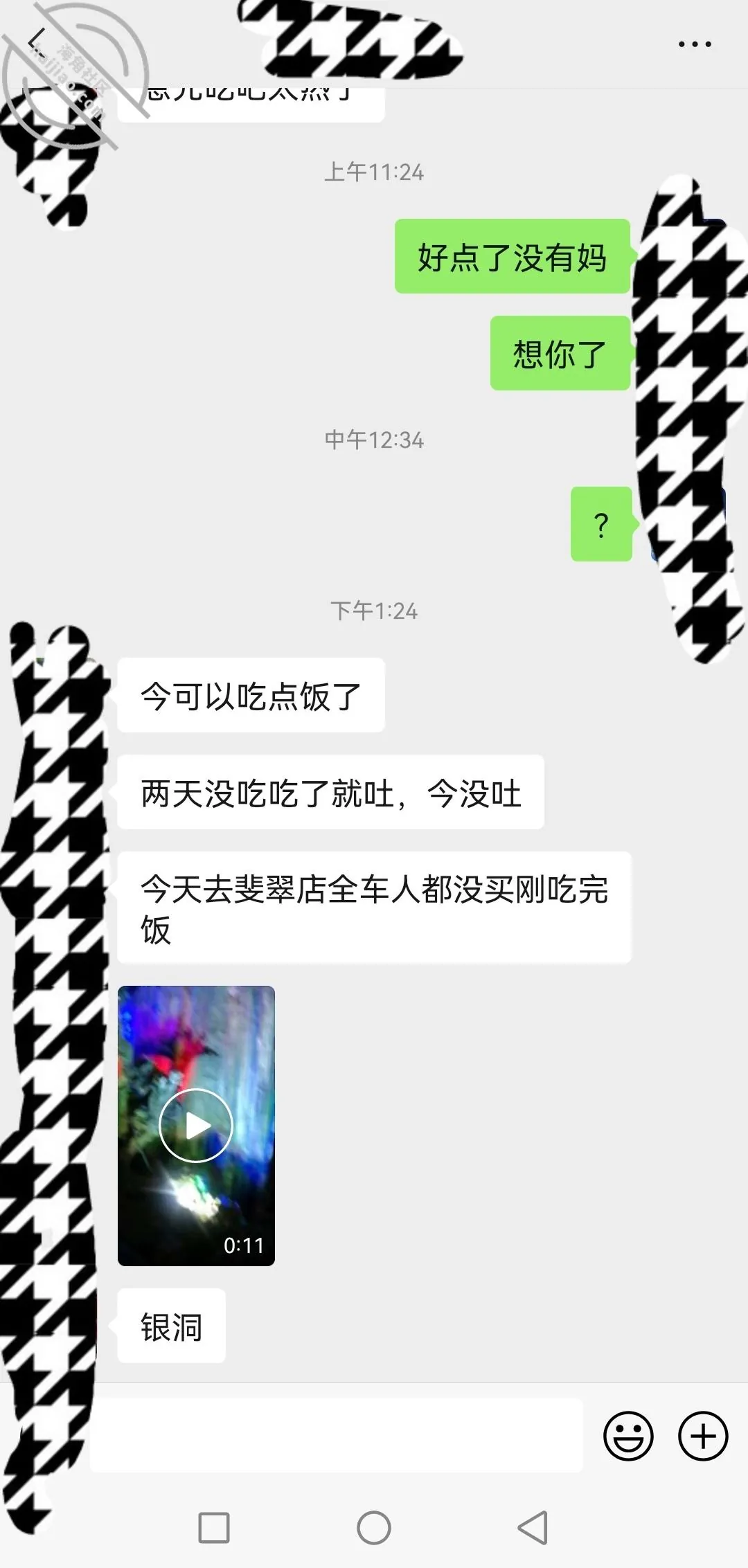The width and height of the screenshot is (748, 1568).
Task: Tap the message text input field
Action: [337, 1435]
